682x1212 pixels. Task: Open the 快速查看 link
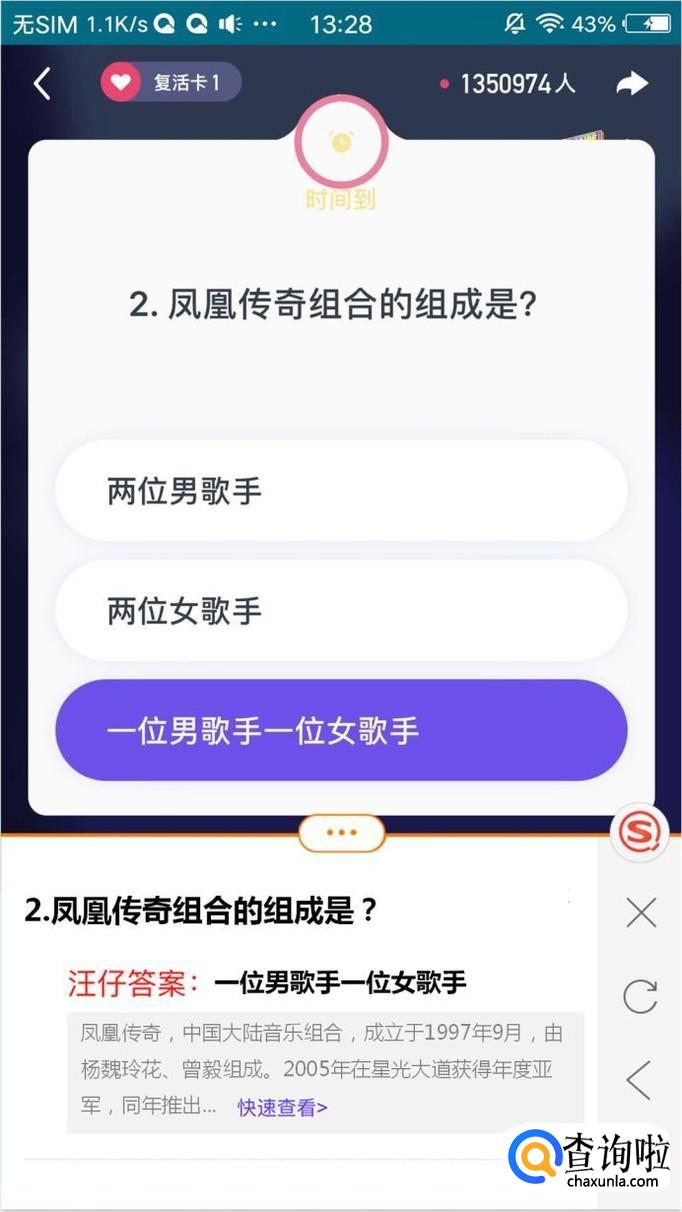[282, 1107]
